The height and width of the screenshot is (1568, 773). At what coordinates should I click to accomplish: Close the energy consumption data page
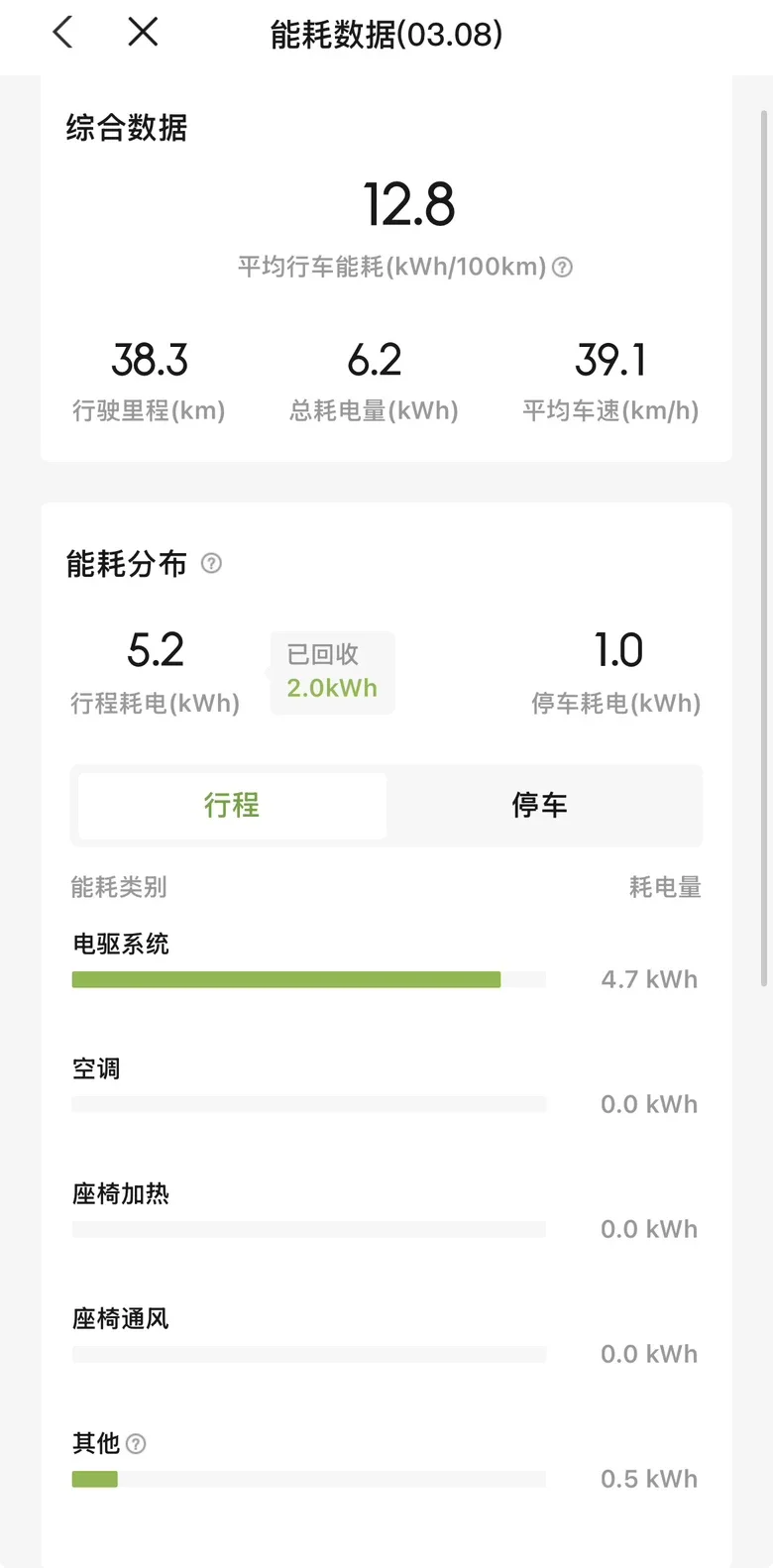tap(143, 33)
